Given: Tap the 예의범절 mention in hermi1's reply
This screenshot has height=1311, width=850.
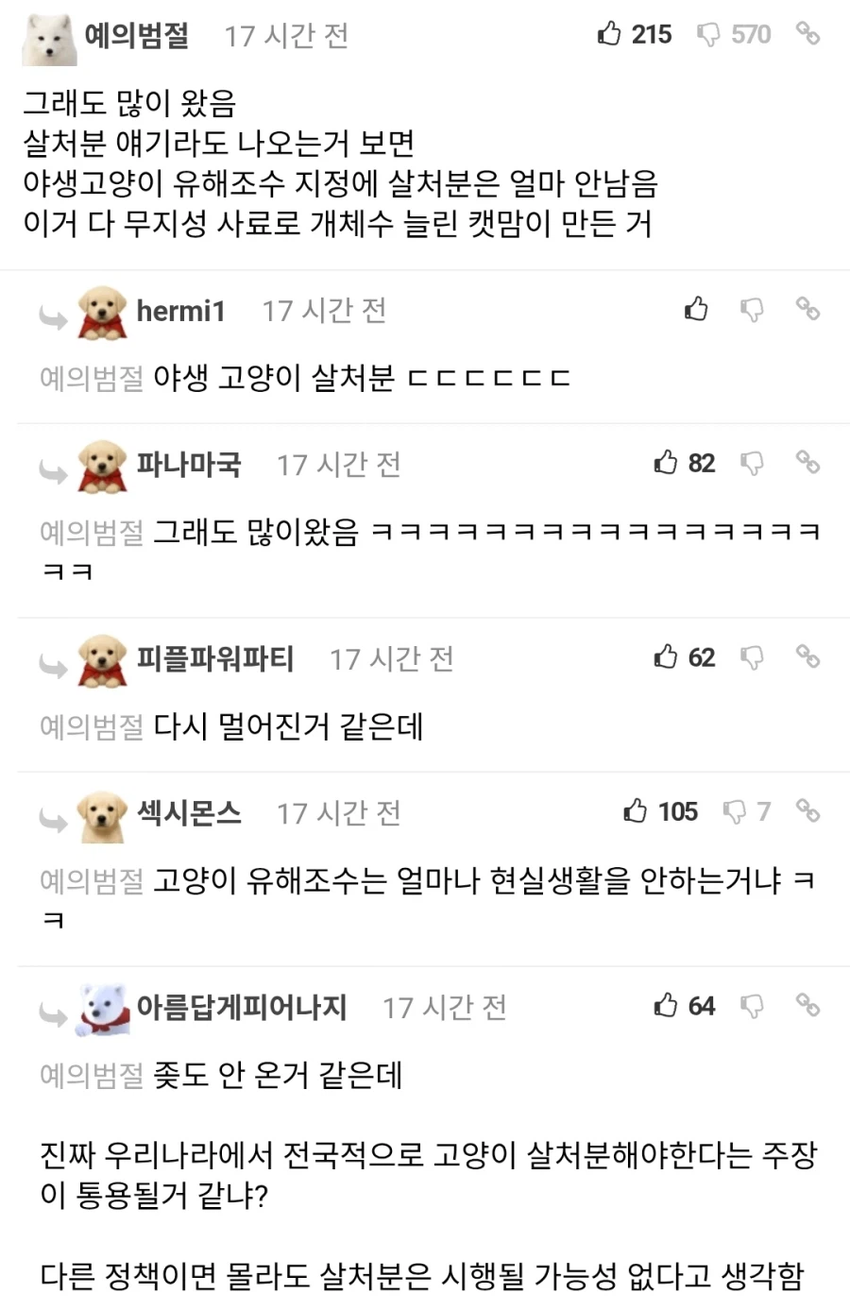Looking at the screenshot, I should click(92, 379).
